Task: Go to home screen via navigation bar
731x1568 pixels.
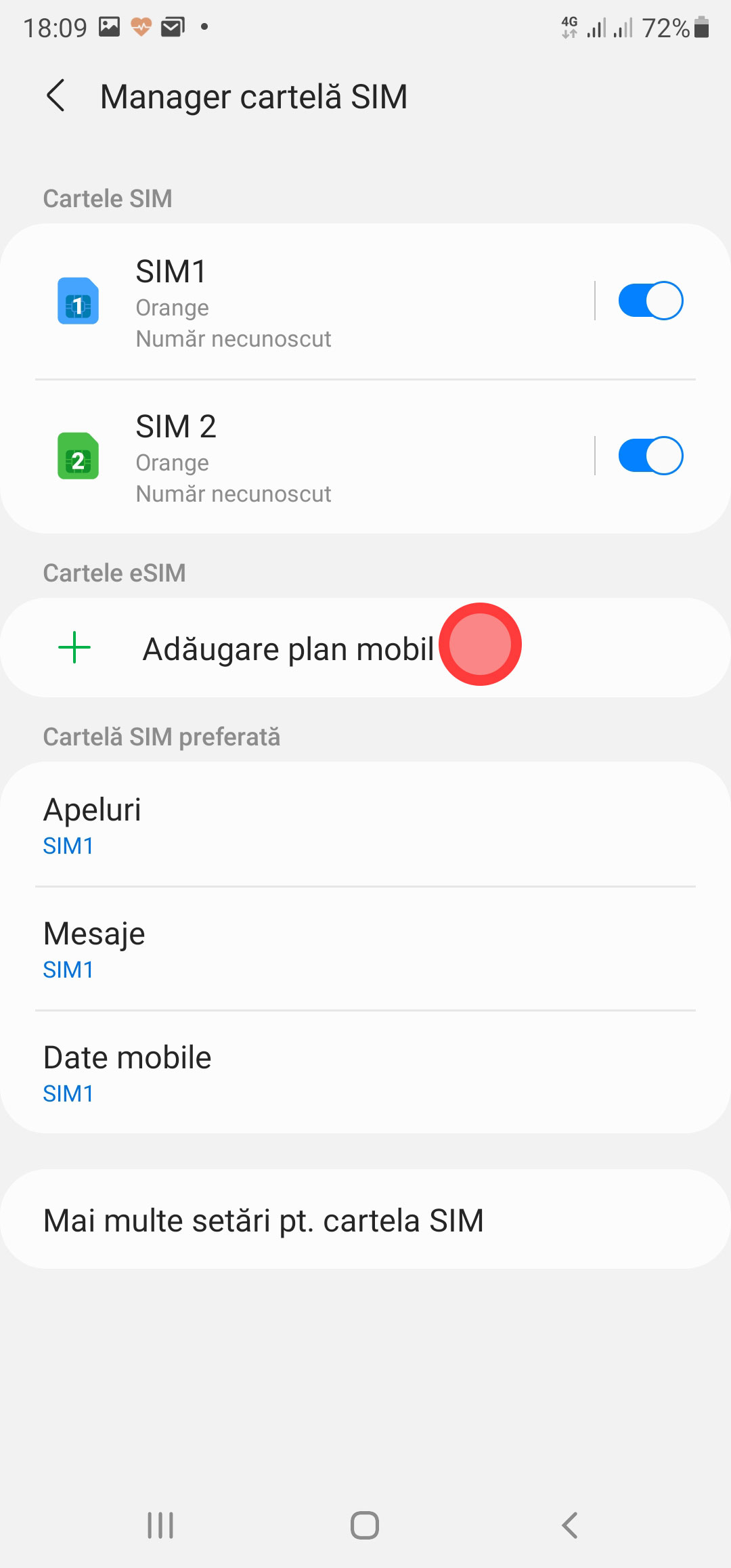Action: 365,1525
